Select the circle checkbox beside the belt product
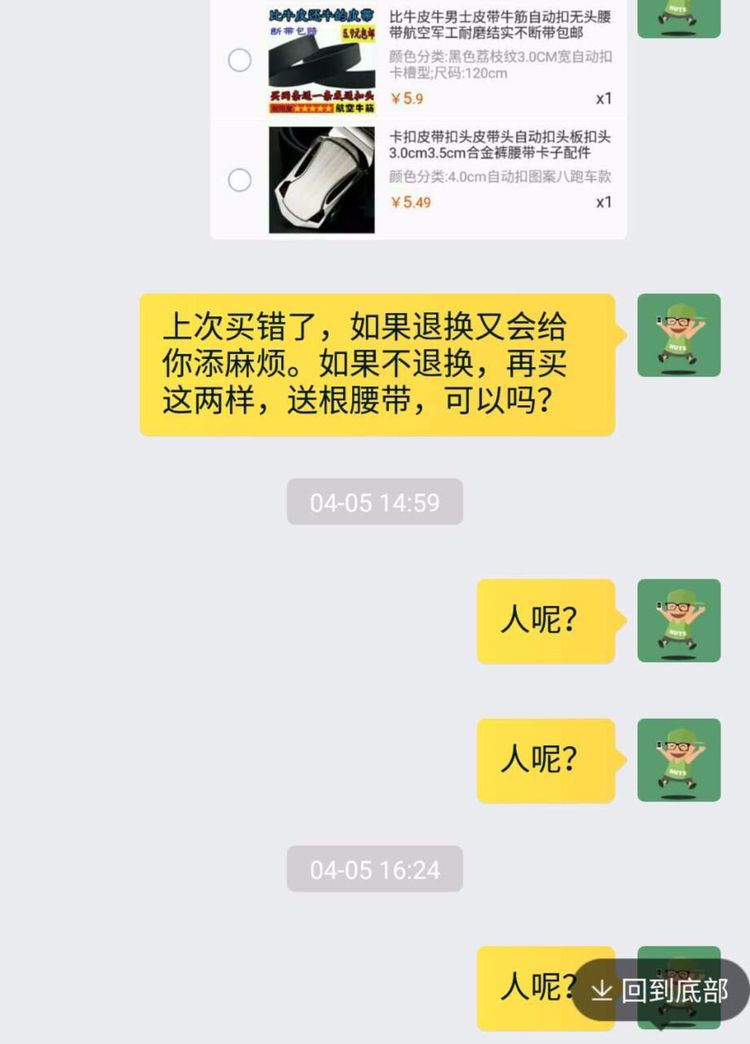The height and width of the screenshot is (1044, 750). coord(240,60)
